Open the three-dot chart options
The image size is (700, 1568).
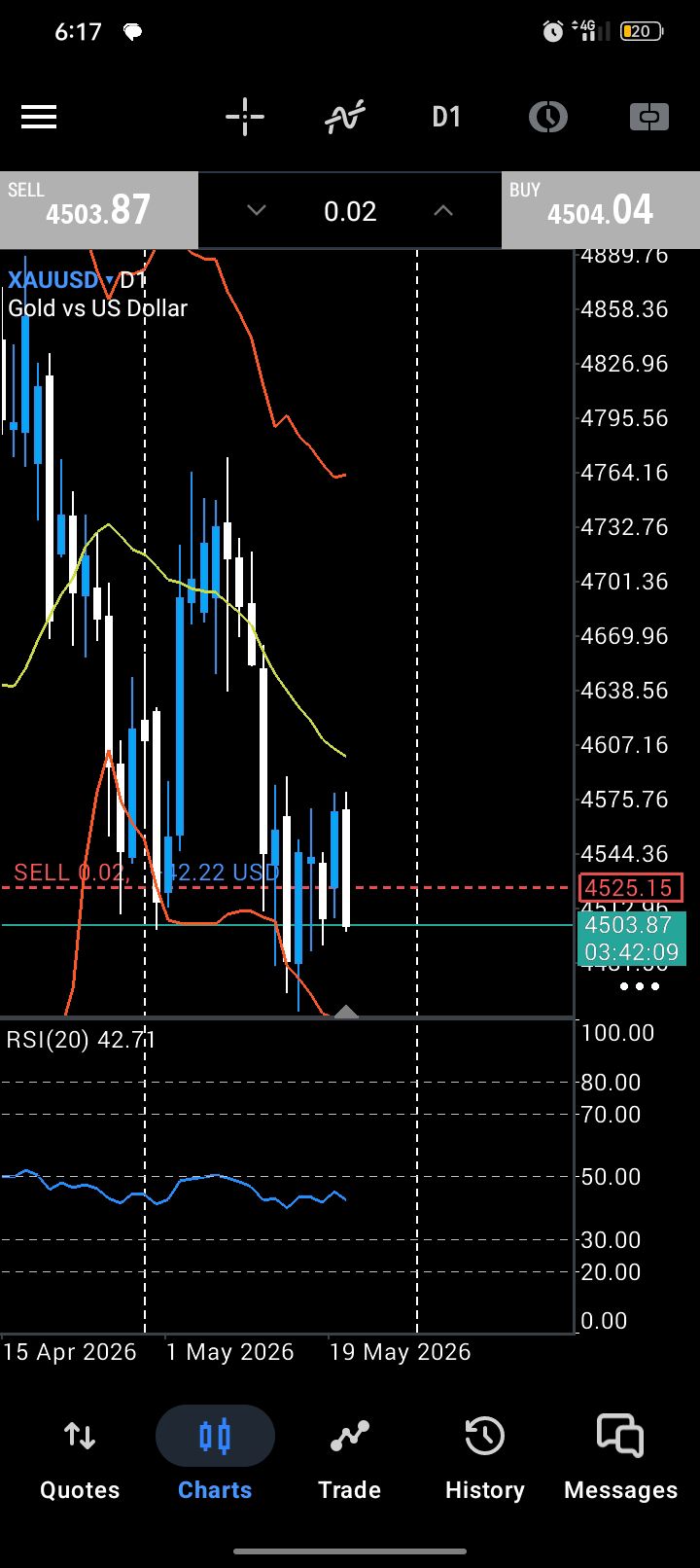(640, 986)
